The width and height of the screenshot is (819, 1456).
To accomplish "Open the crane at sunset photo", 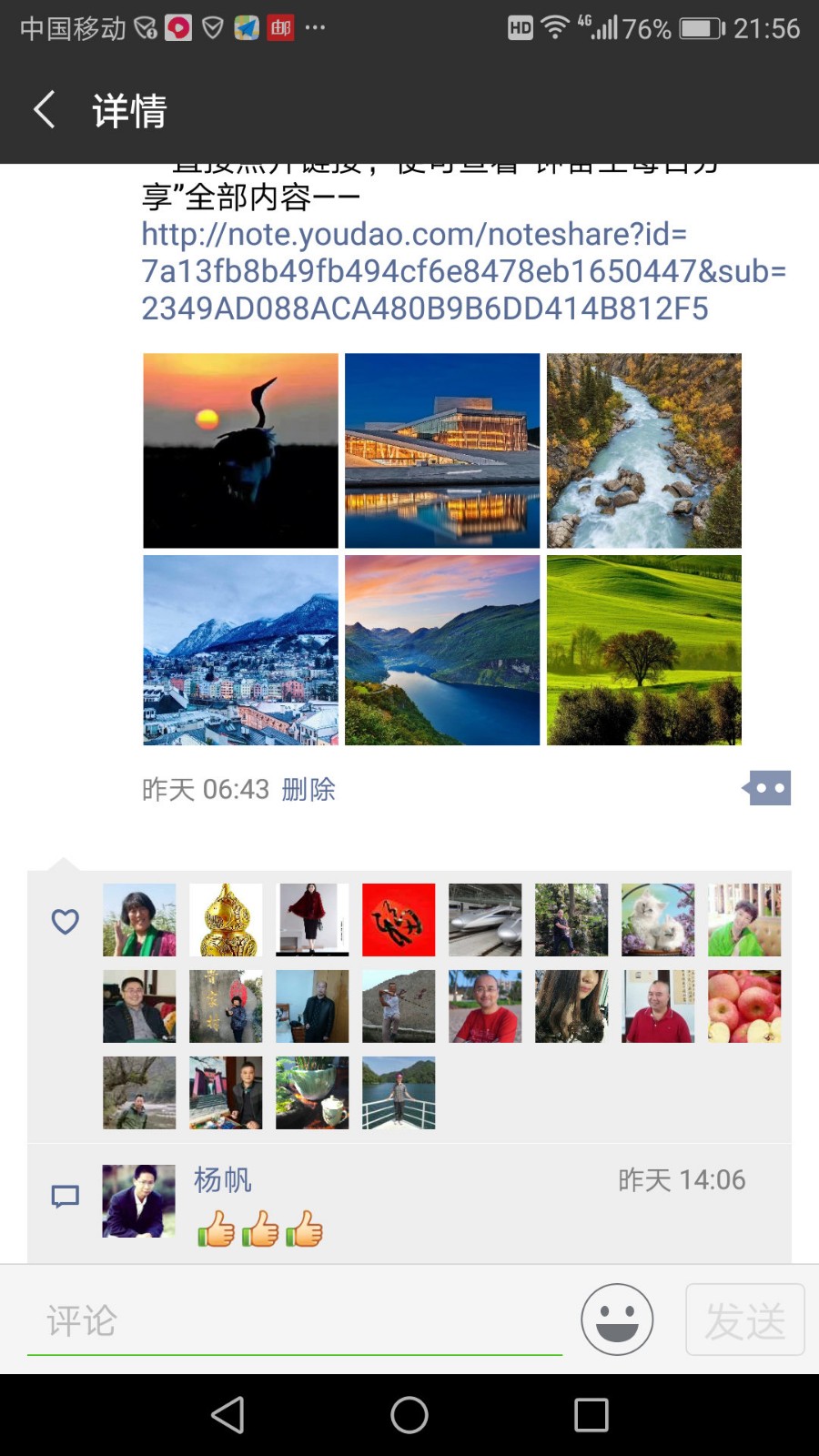I will 240,450.
